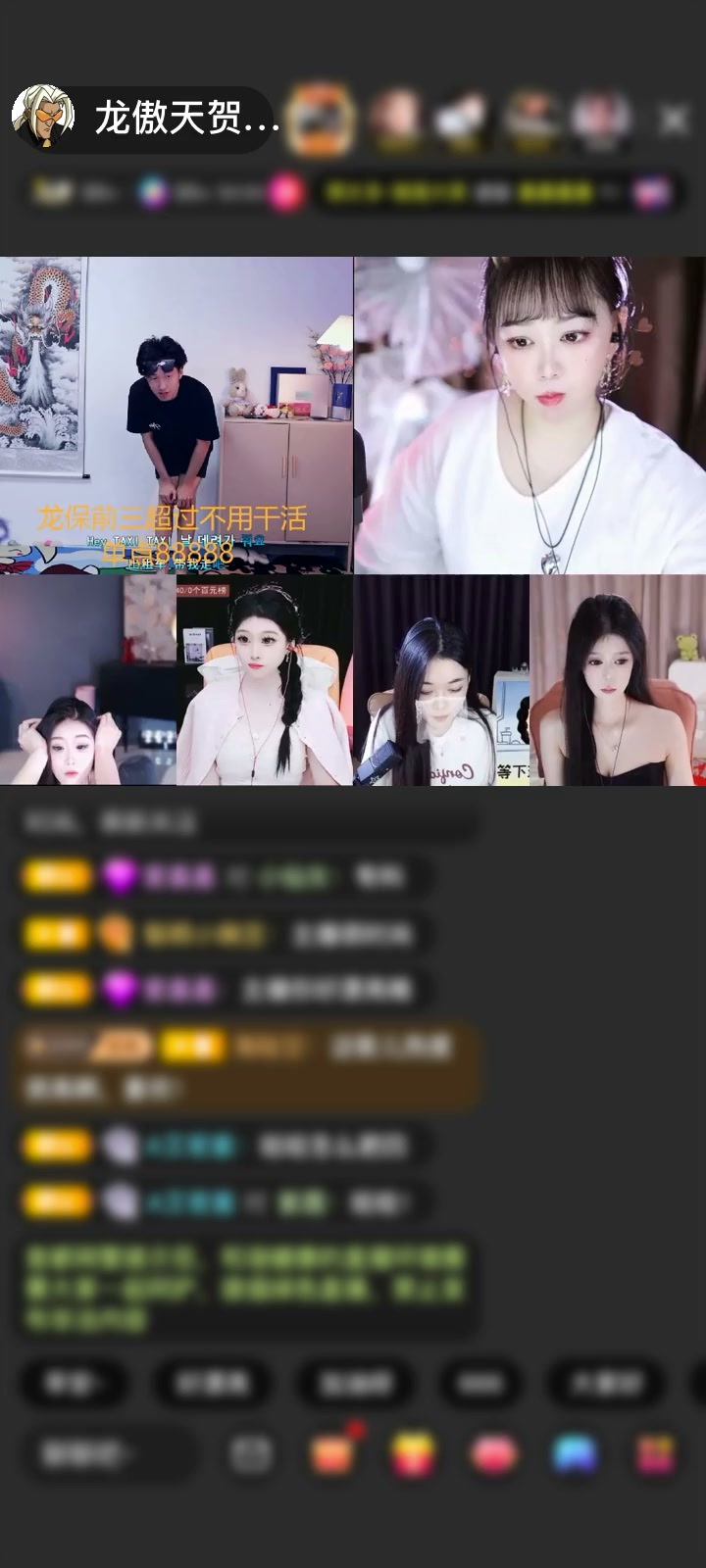
Task: Open host profile 龙傲天贺
Action: [143, 119]
